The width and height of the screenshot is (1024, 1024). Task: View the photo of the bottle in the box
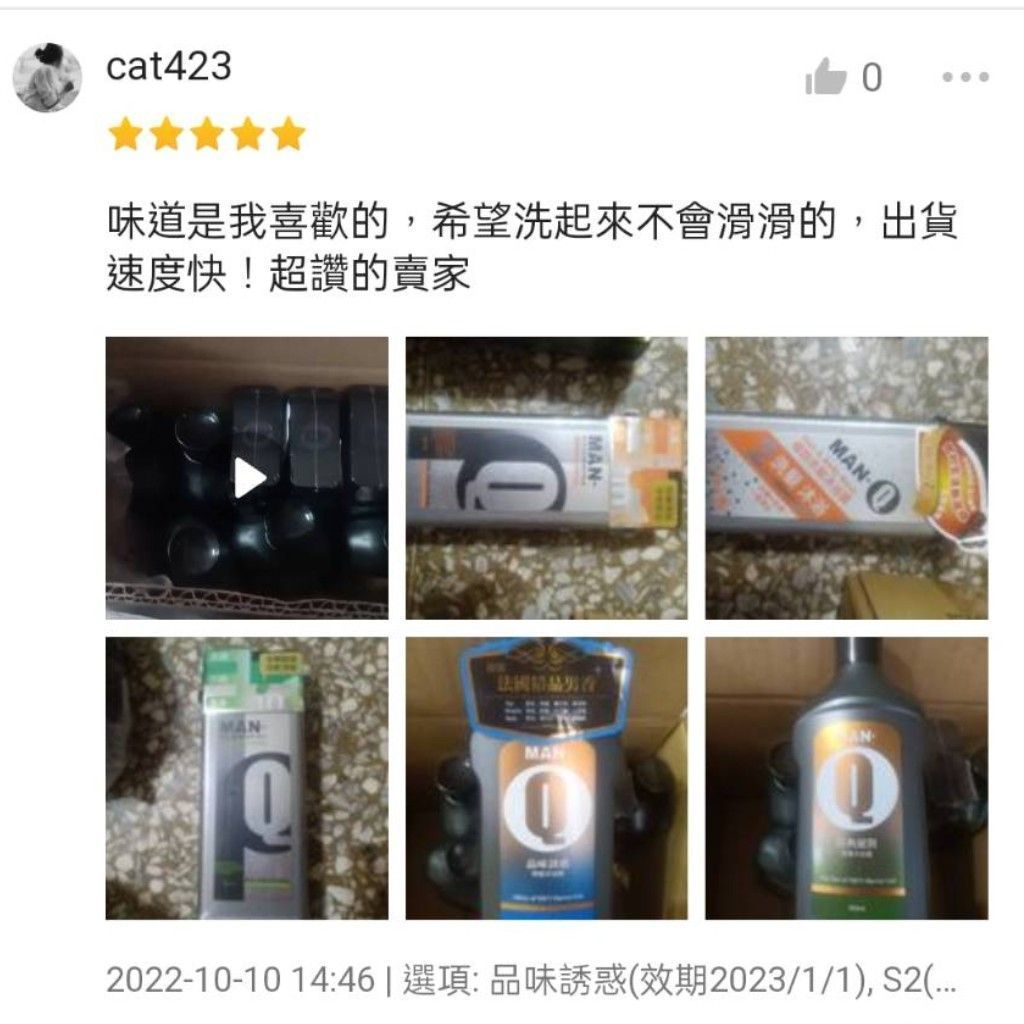pos(846,778)
